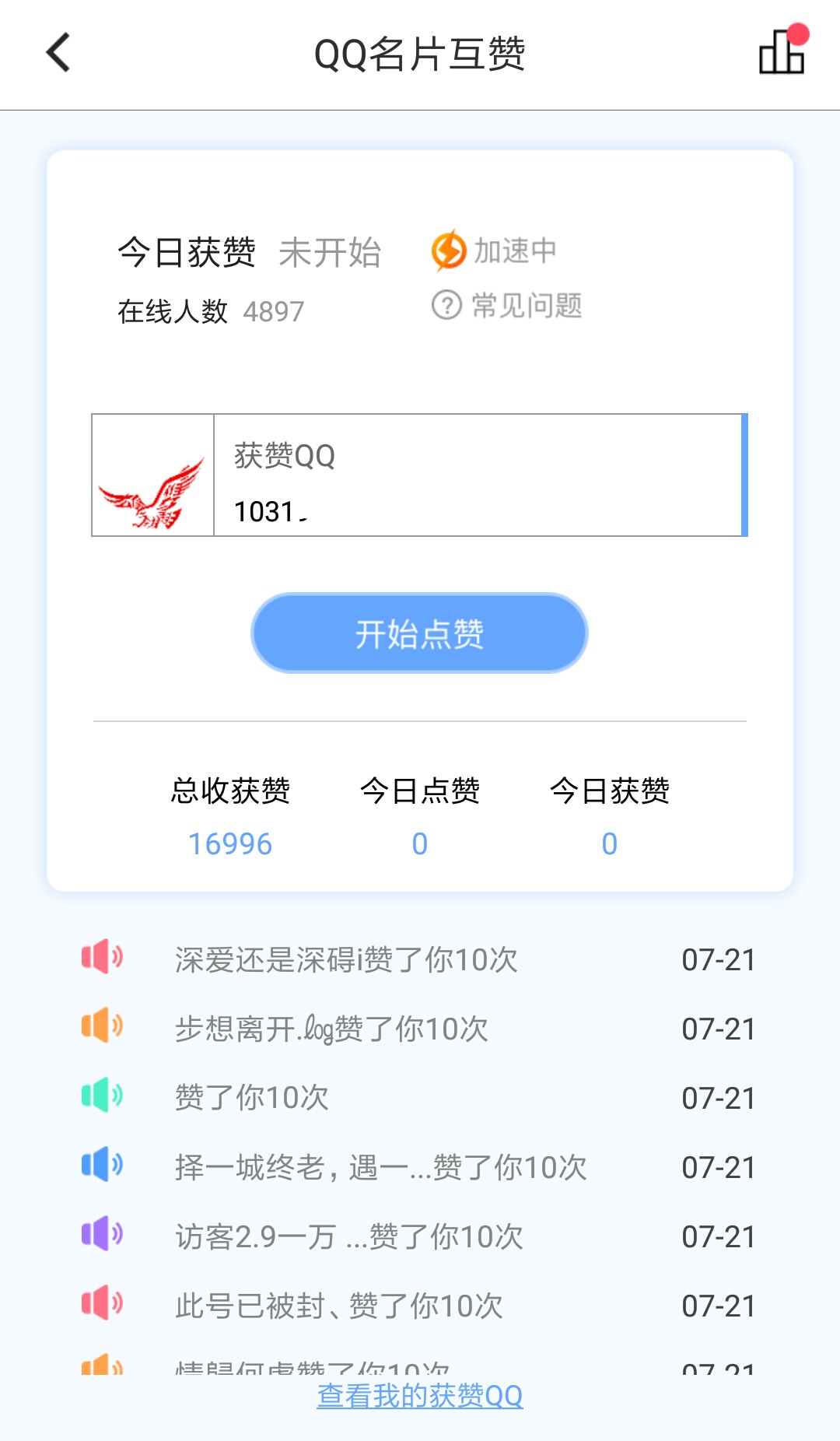Tap the 总收获赞 count 16996
840x1441 pixels.
pos(229,843)
